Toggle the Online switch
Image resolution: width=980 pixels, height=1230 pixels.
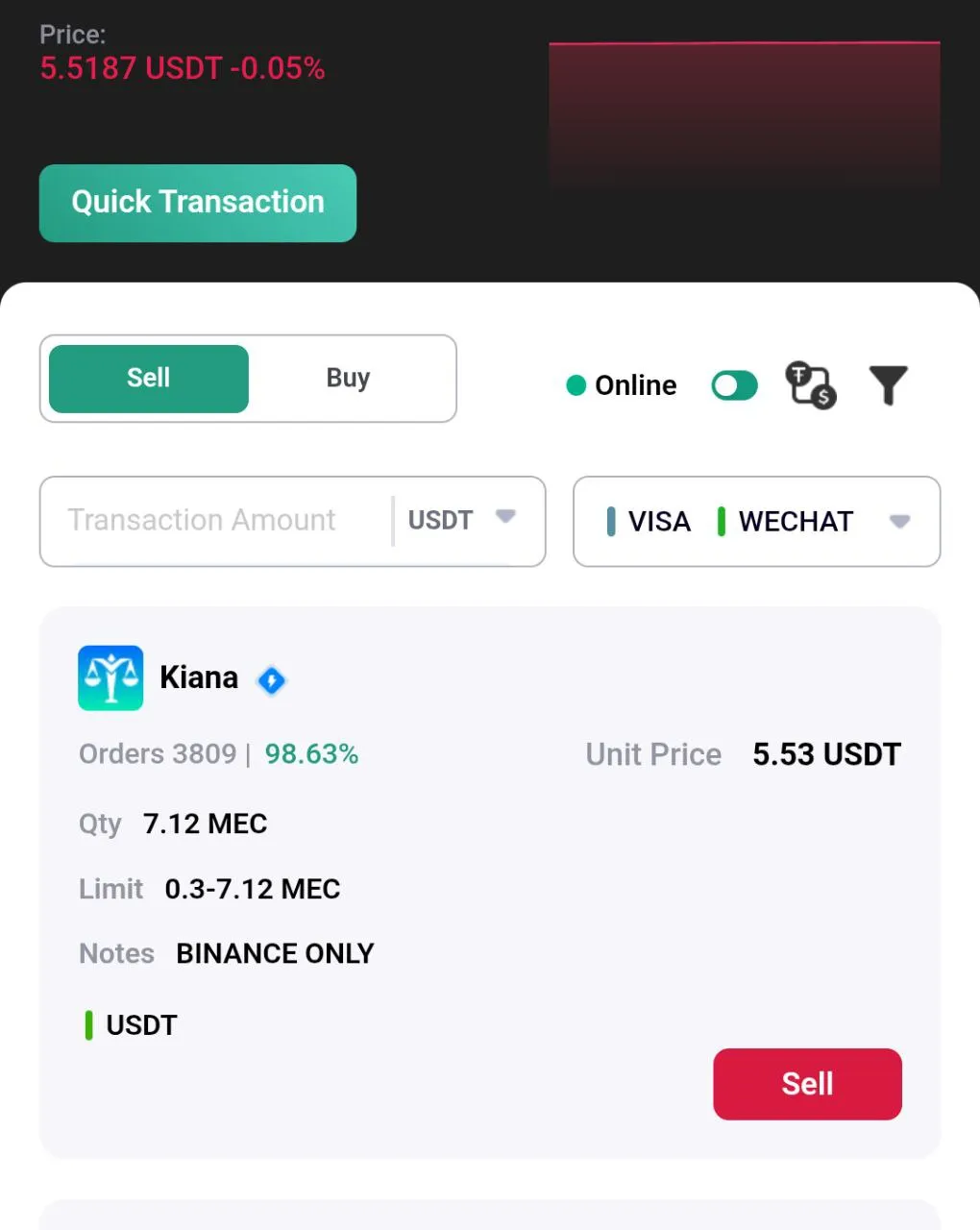pos(734,385)
